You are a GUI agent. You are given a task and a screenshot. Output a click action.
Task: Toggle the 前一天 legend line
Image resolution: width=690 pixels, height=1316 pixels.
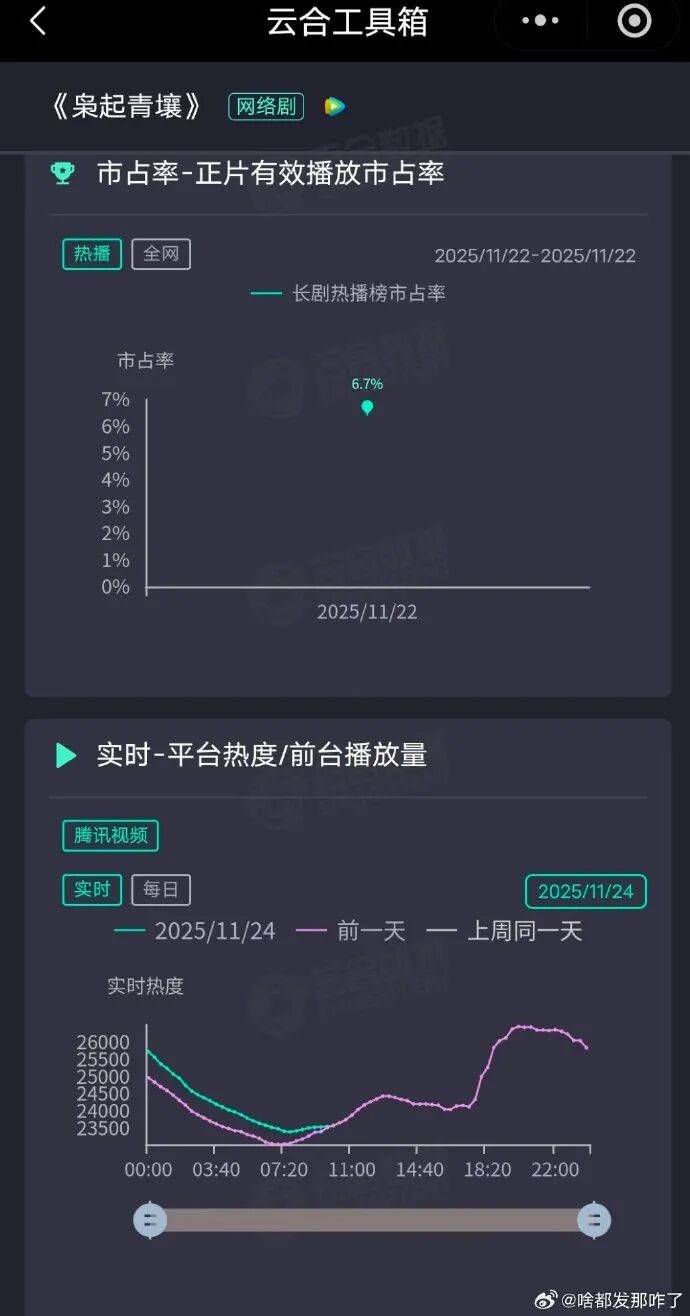pyautogui.click(x=351, y=931)
